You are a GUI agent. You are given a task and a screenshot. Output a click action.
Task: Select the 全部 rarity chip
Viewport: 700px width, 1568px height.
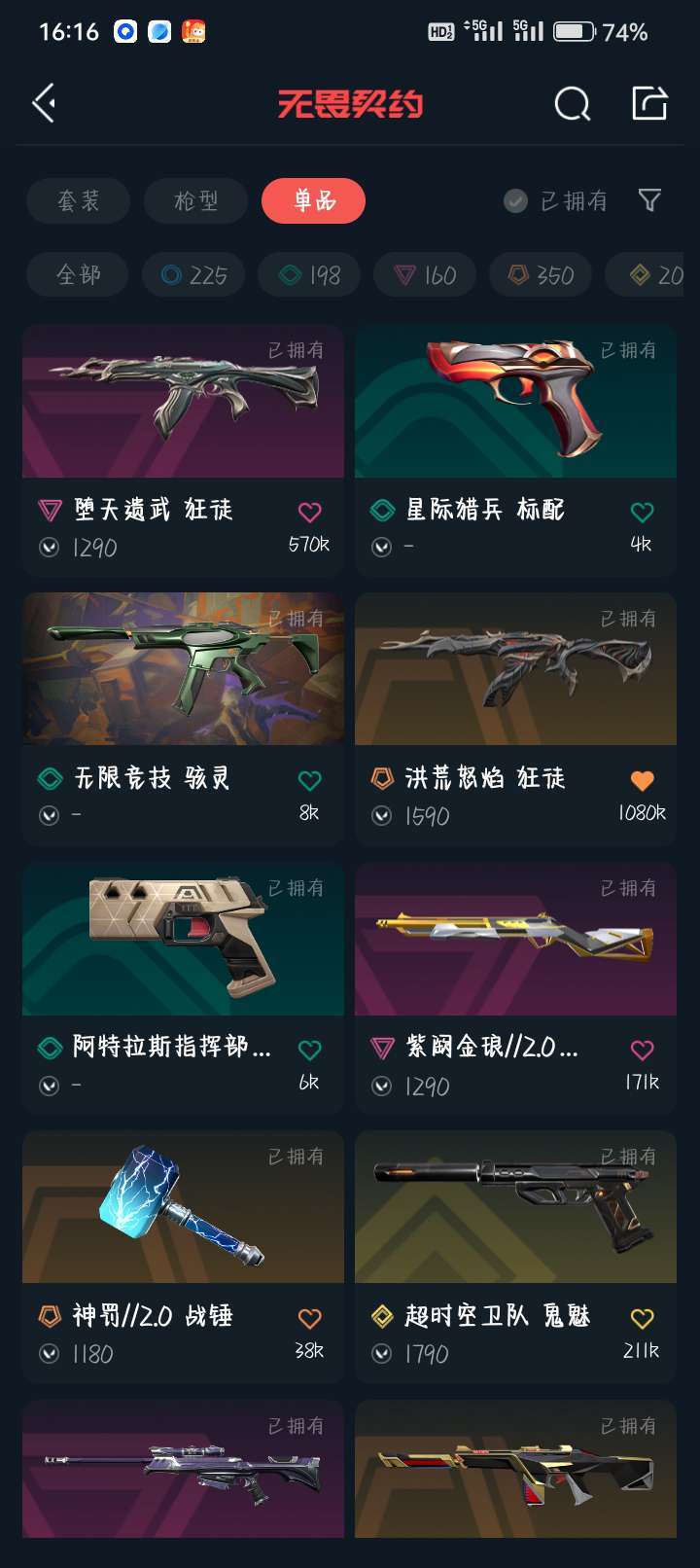[78, 275]
